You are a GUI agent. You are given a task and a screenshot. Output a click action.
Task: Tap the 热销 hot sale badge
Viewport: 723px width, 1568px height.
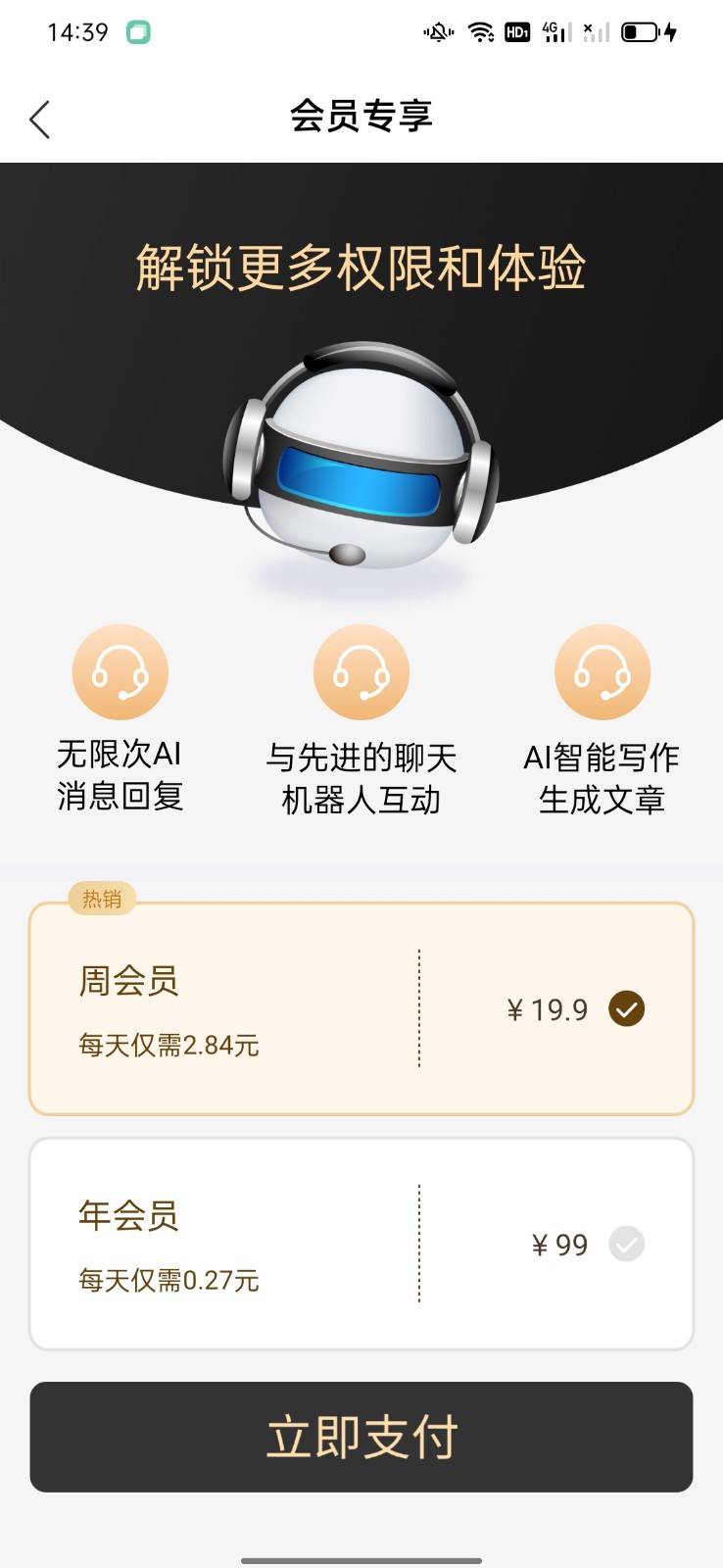pos(103,899)
